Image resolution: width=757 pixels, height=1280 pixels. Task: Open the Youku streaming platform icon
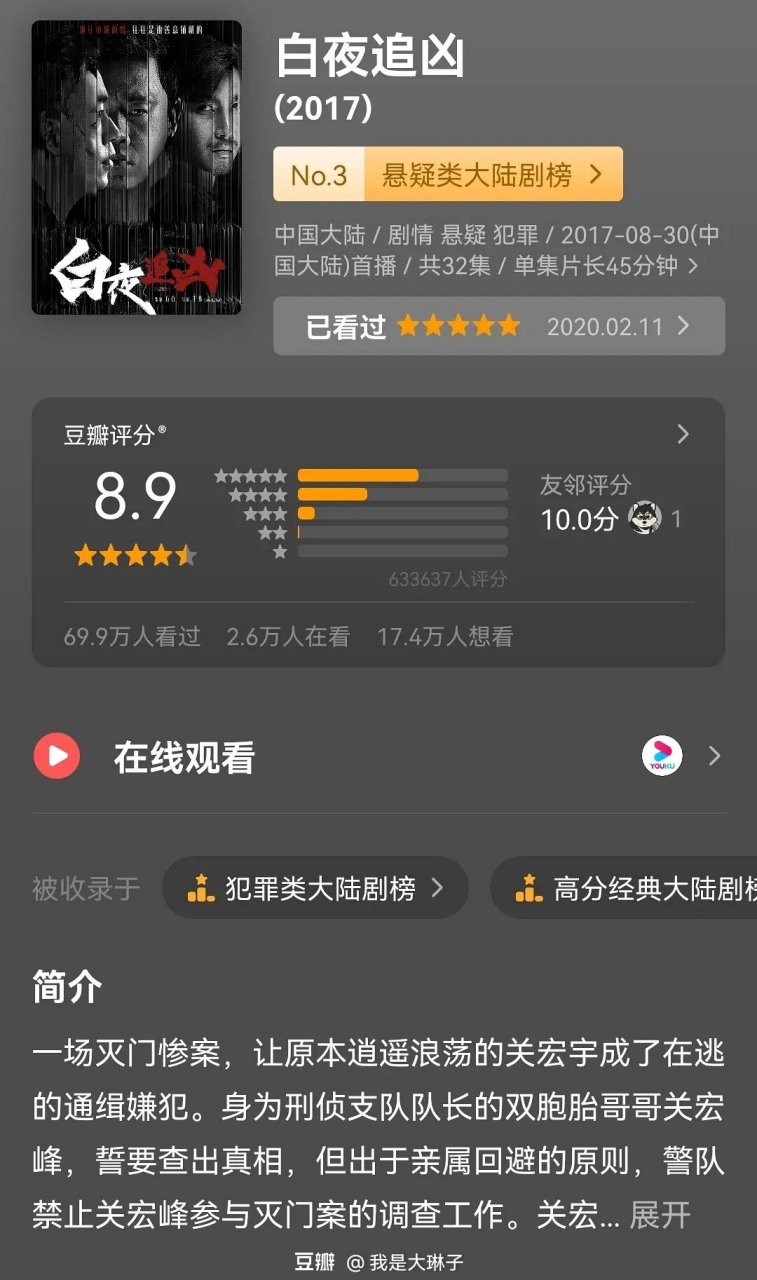click(x=663, y=755)
